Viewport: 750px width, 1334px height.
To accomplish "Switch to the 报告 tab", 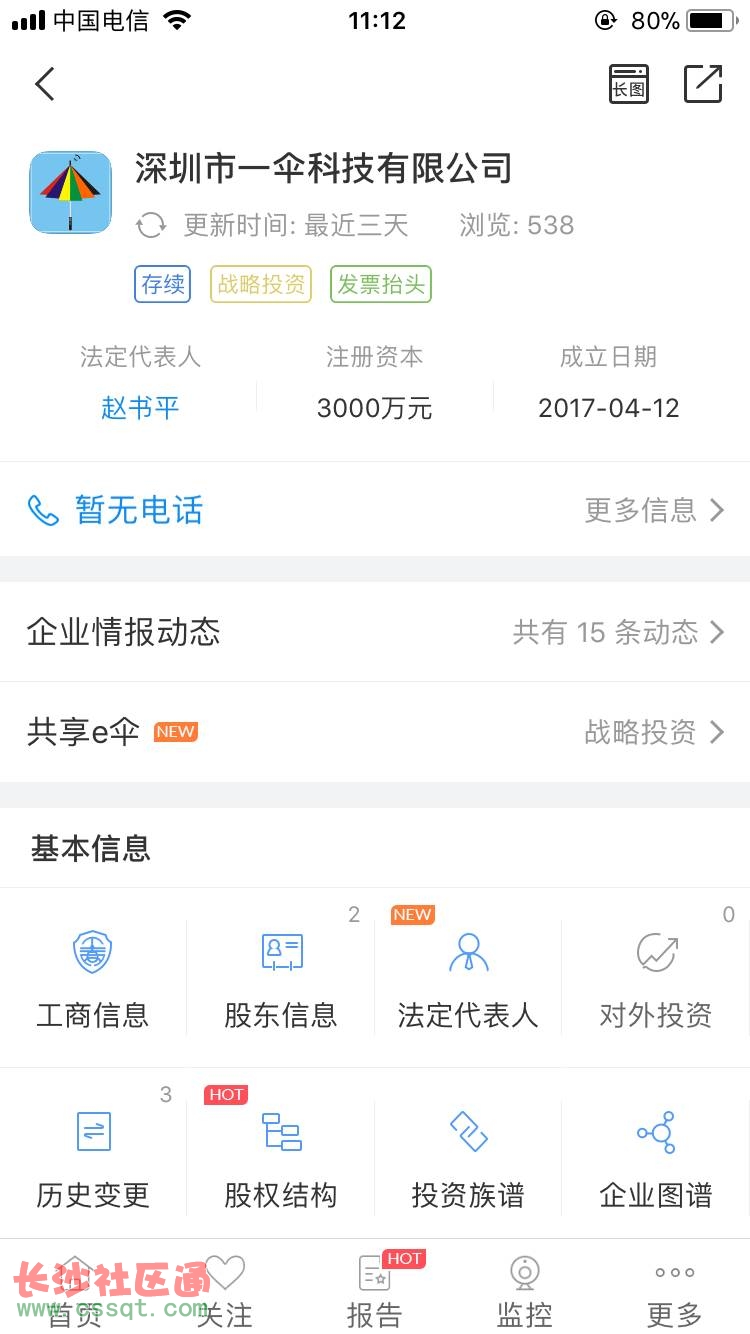I will 375,1290.
